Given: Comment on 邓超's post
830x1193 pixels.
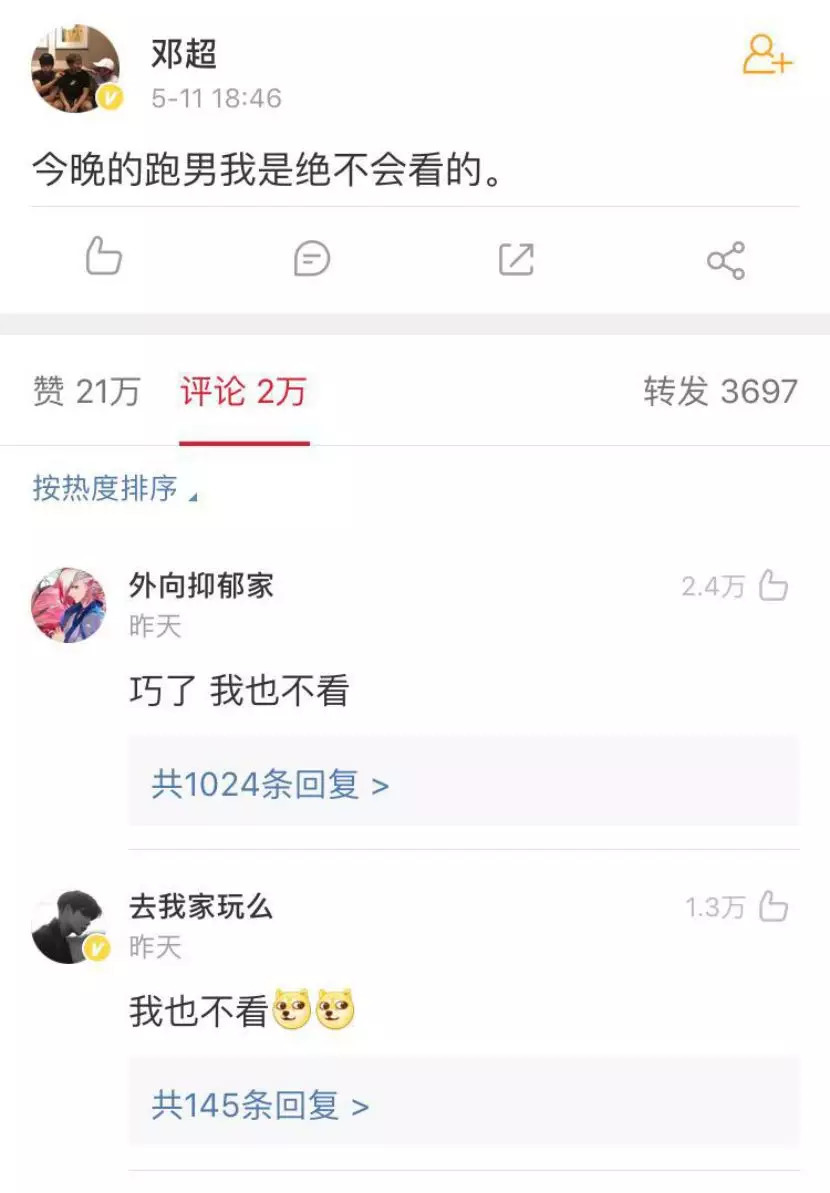Looking at the screenshot, I should coord(311,259).
